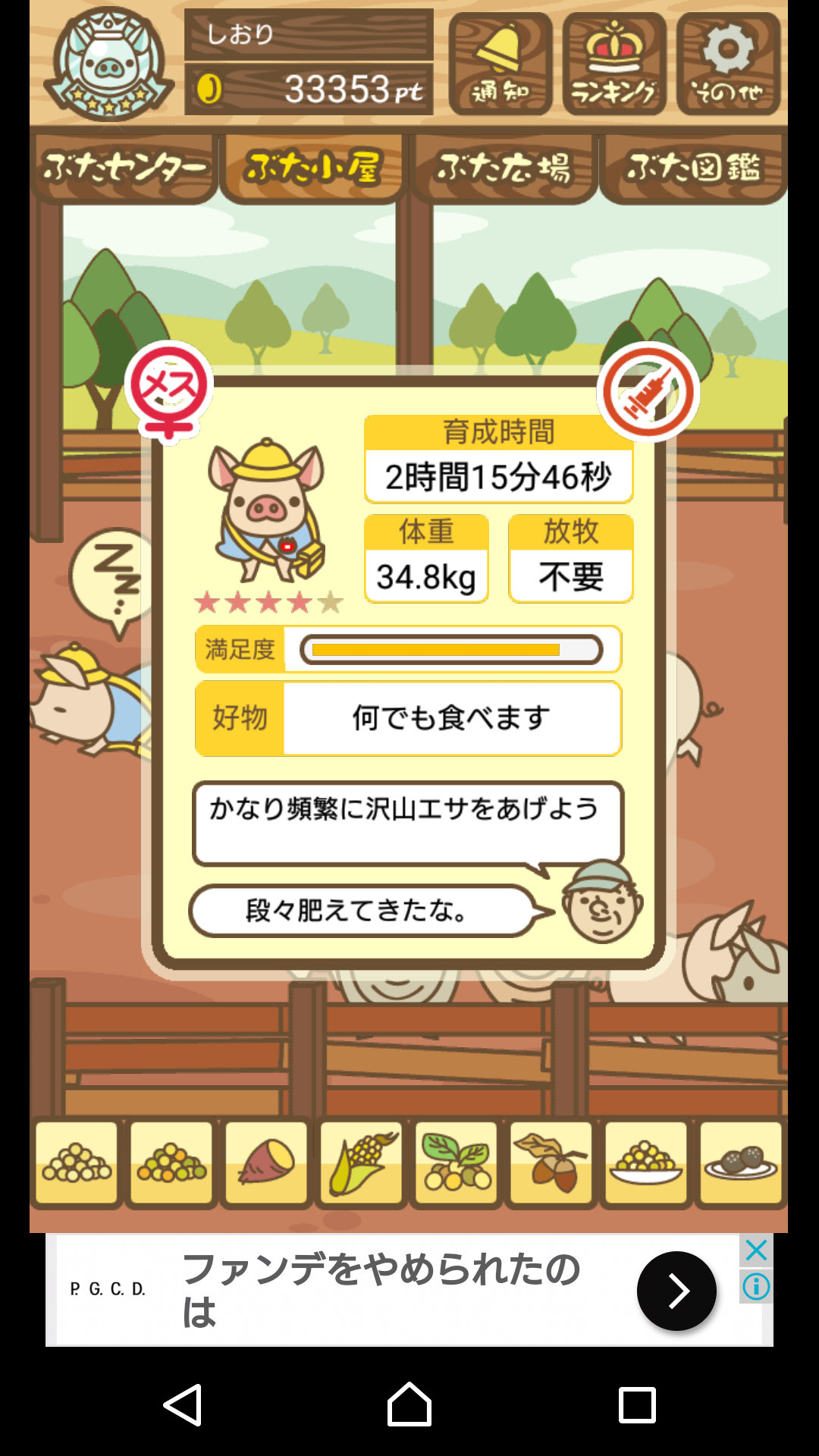Feed the sweet potato to the pig

pyautogui.click(x=266, y=1163)
